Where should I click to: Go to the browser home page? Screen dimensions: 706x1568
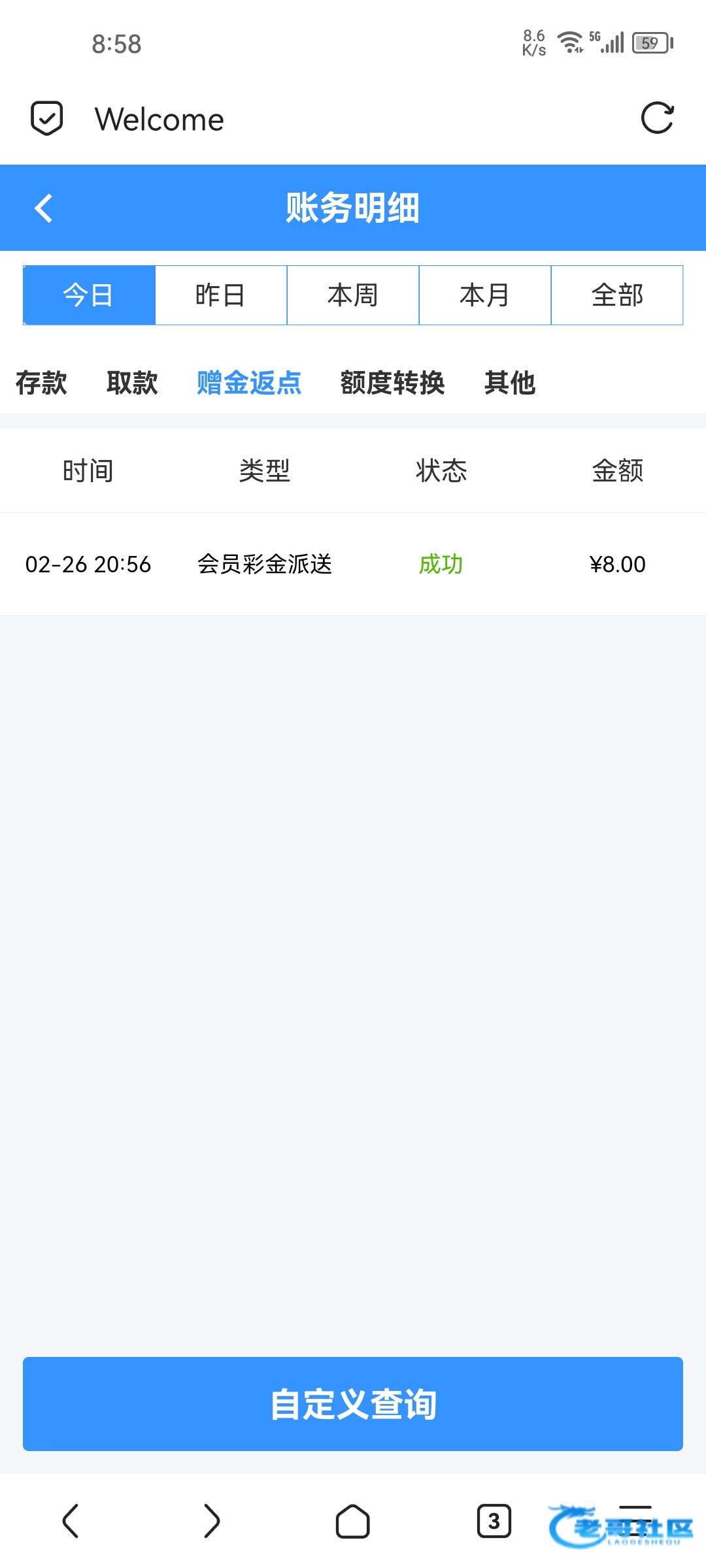353,1521
